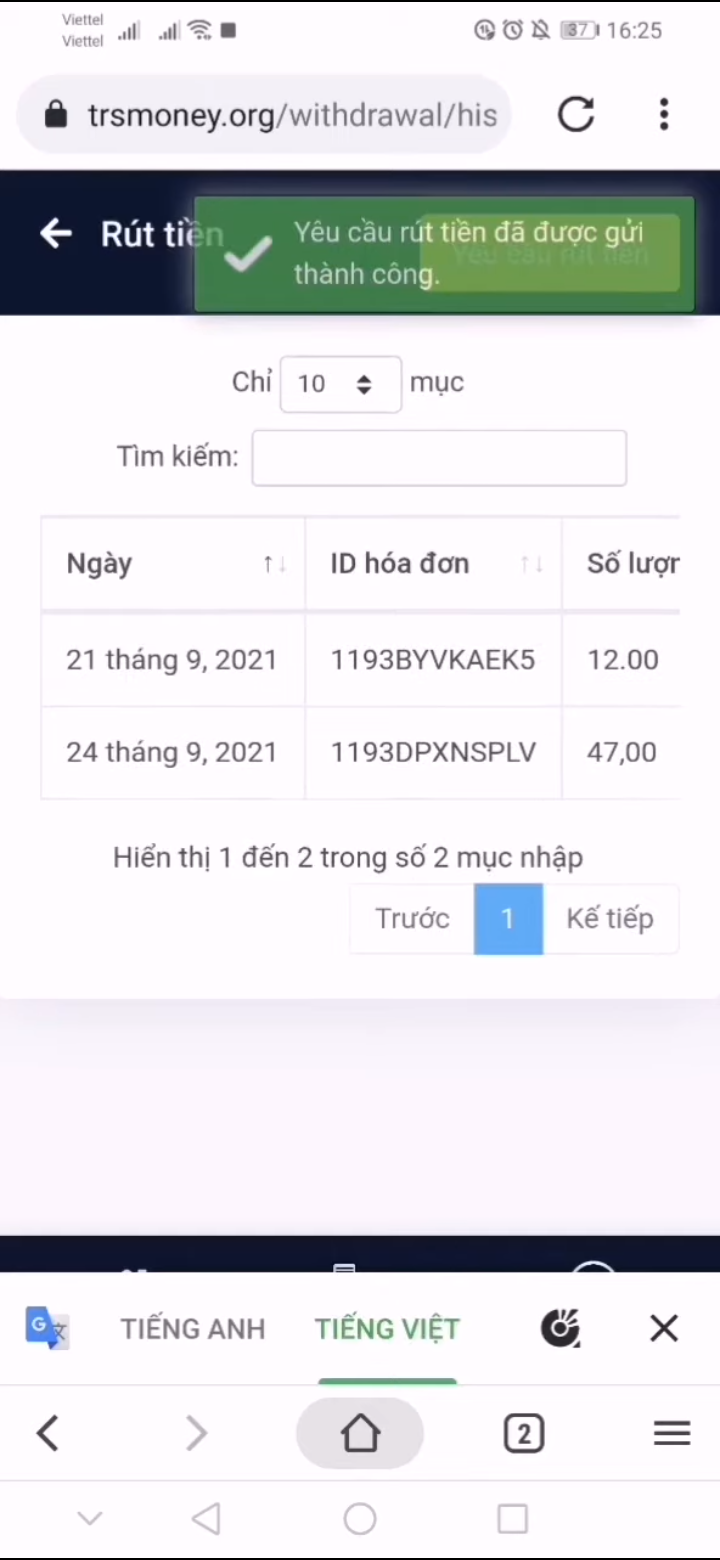Select the Tiếng Việt translation tab
The height and width of the screenshot is (1560, 720).
click(x=387, y=1329)
